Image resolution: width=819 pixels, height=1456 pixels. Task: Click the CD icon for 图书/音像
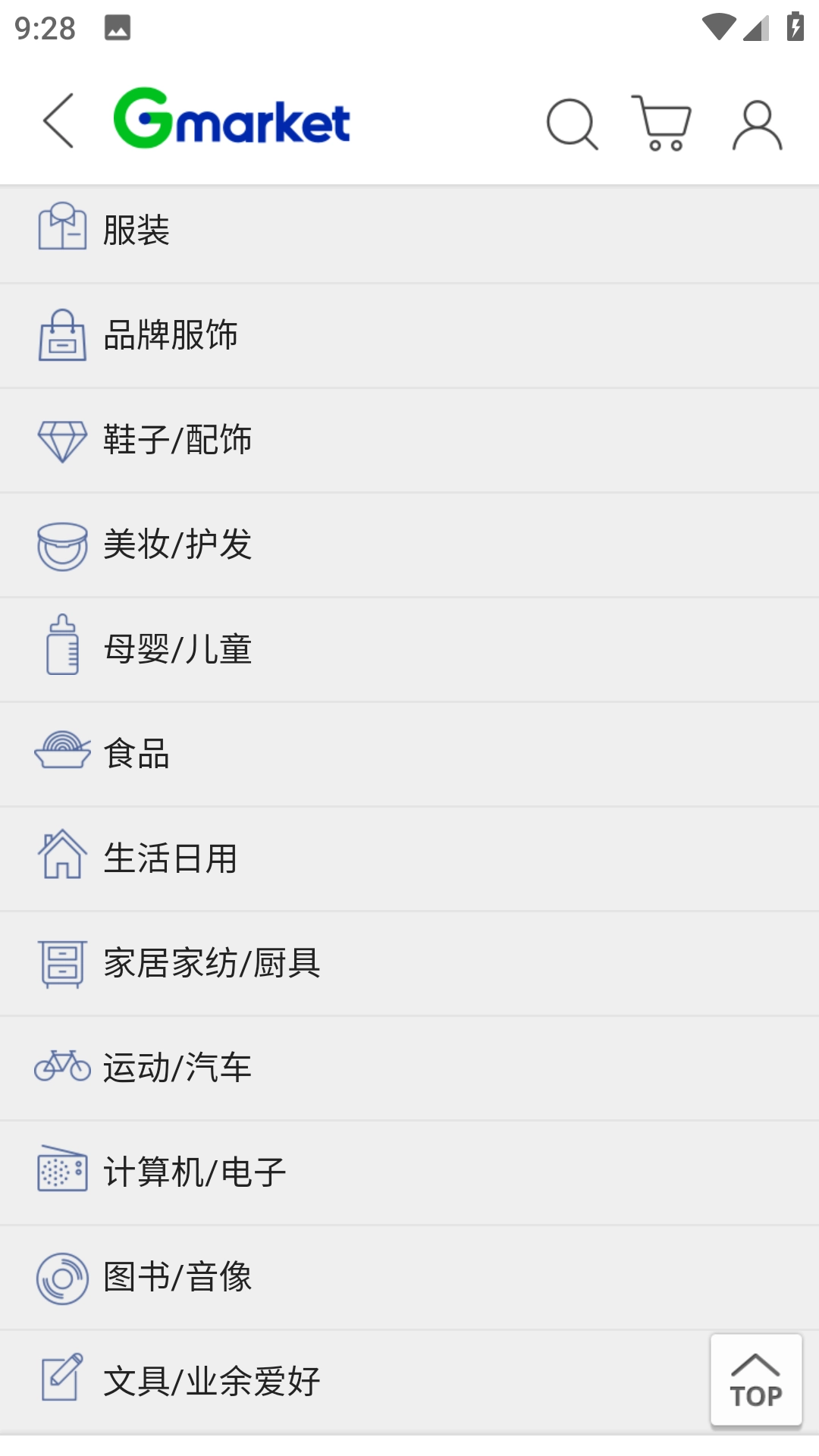(x=62, y=1276)
